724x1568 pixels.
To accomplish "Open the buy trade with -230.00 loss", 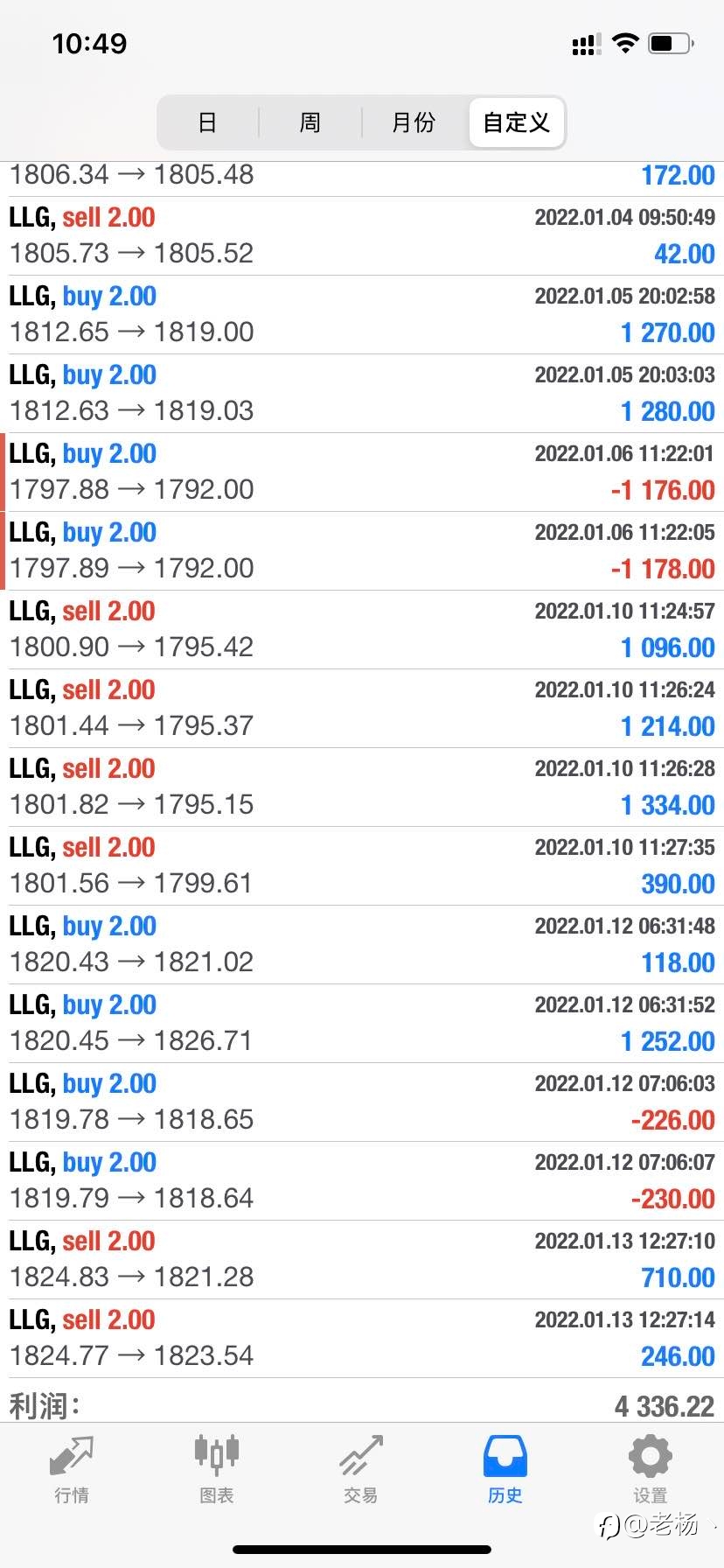I will point(362,1181).
